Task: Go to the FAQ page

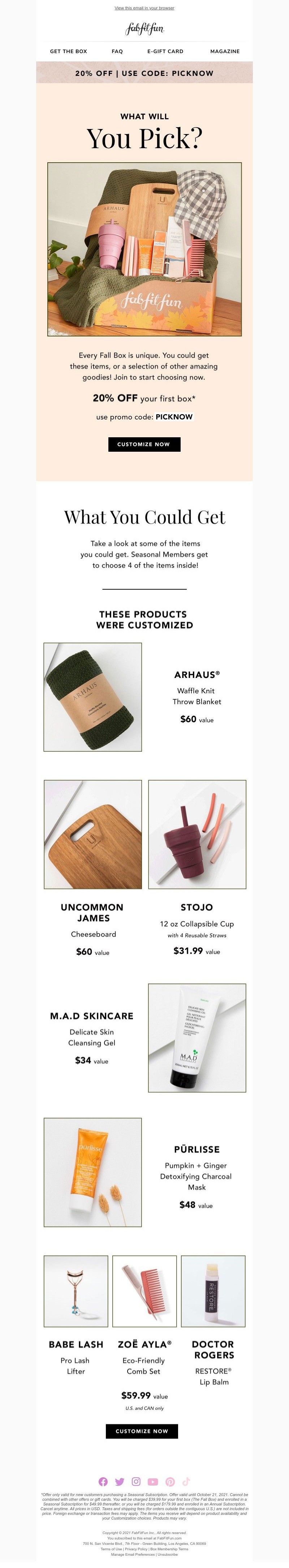Action: [117, 52]
